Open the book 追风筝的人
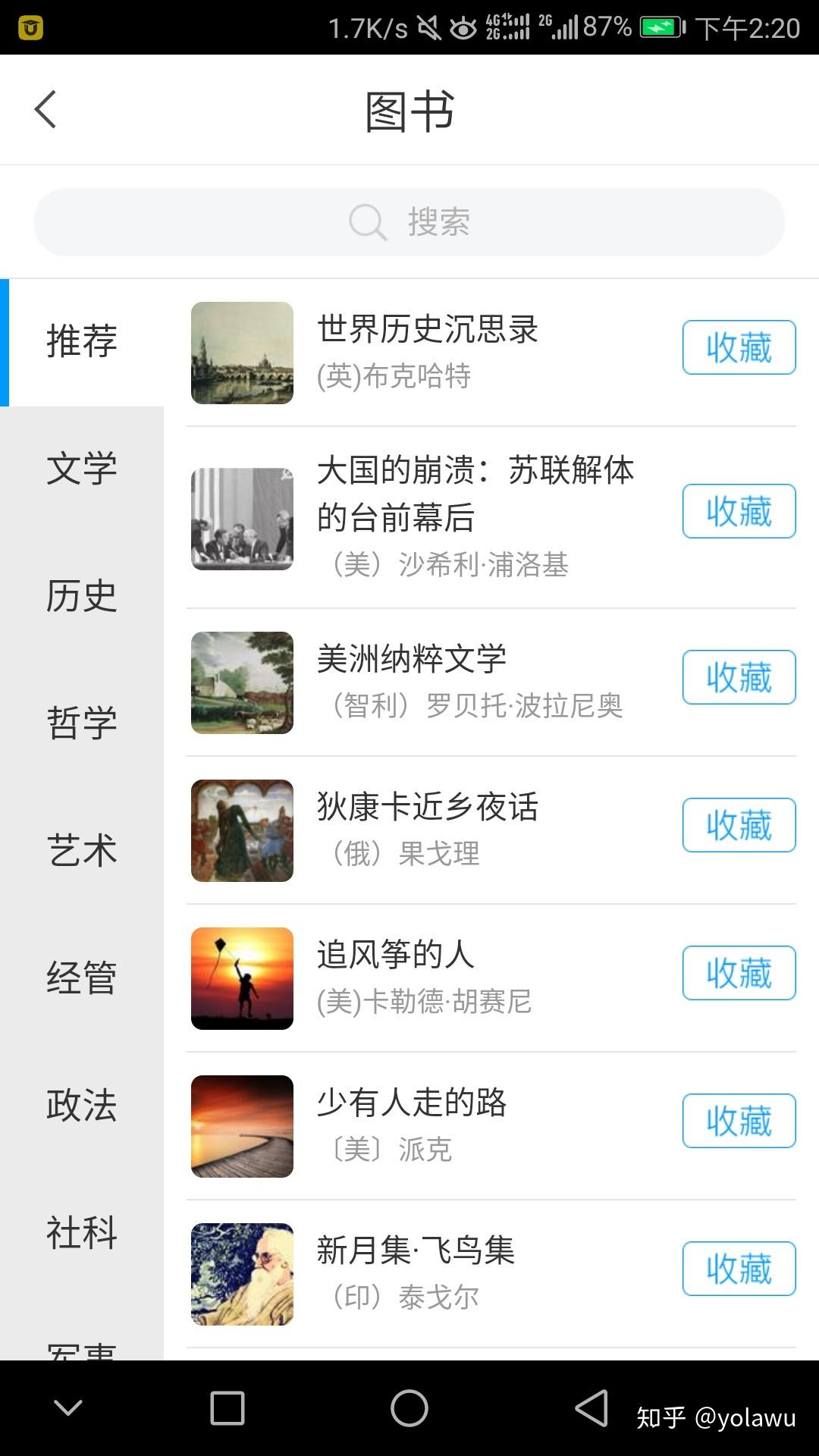The image size is (819, 1456). coord(395,955)
